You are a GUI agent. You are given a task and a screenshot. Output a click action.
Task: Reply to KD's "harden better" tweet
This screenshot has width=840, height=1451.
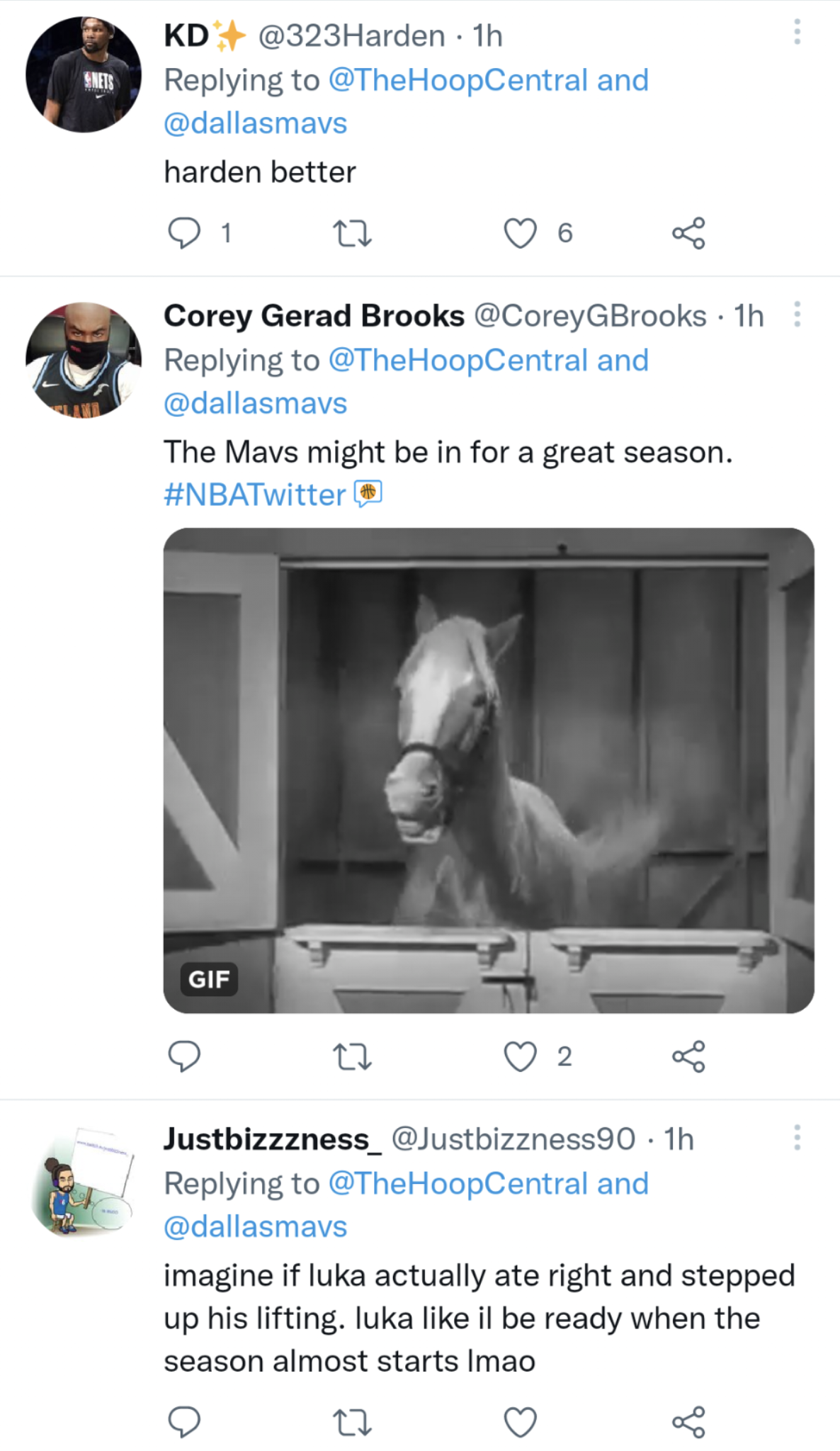click(x=183, y=233)
